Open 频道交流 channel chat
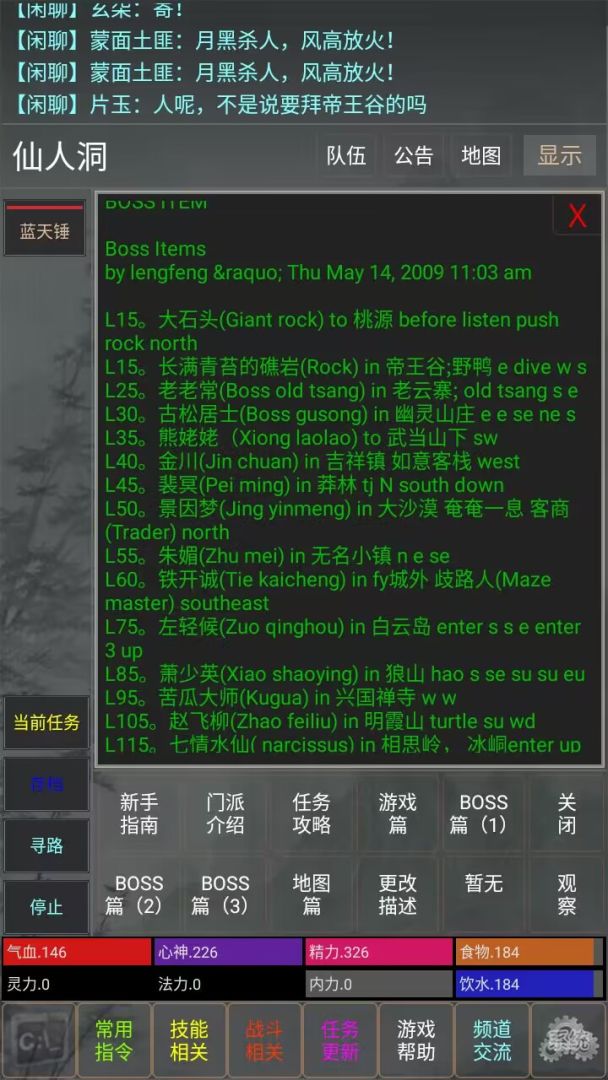Image resolution: width=608 pixels, height=1080 pixels. 492,1040
